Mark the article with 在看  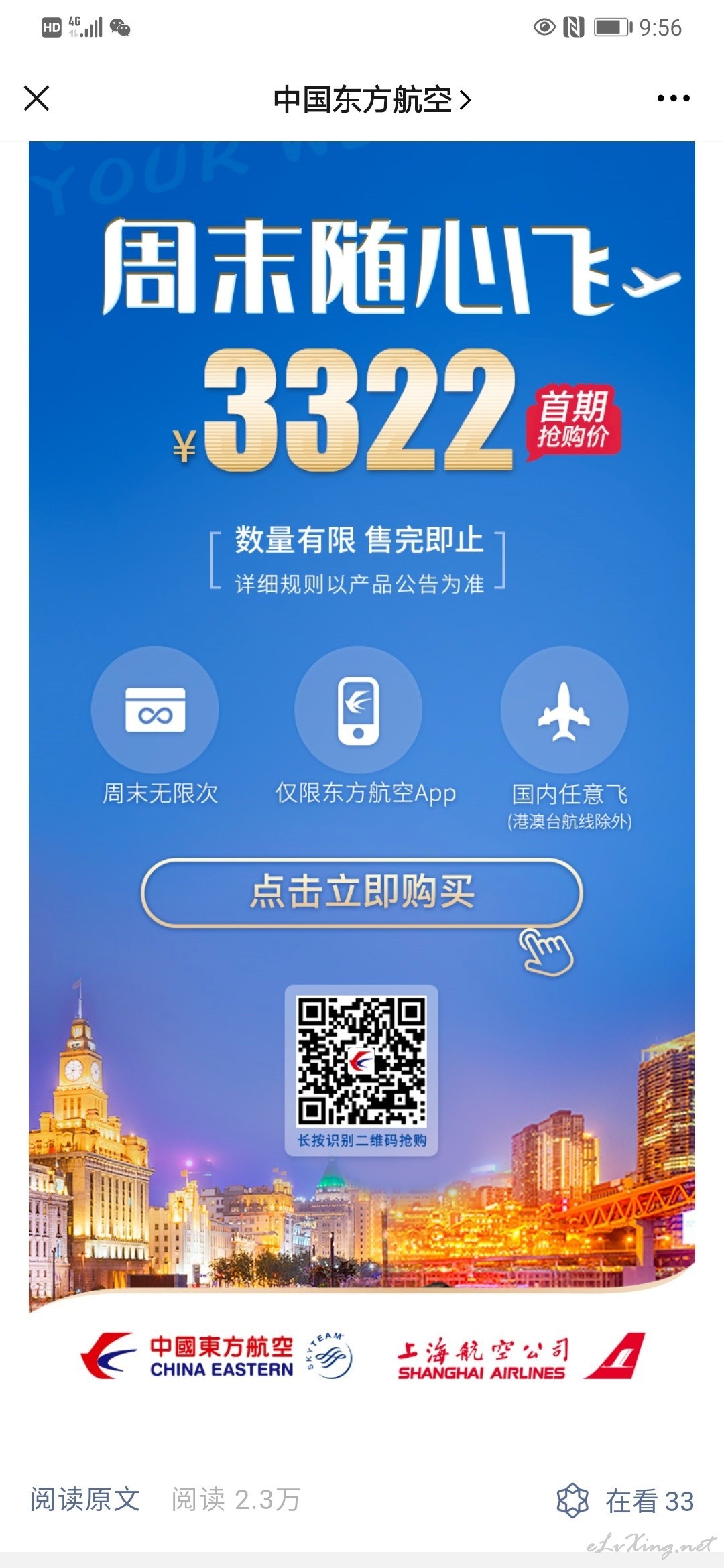coord(625,1500)
